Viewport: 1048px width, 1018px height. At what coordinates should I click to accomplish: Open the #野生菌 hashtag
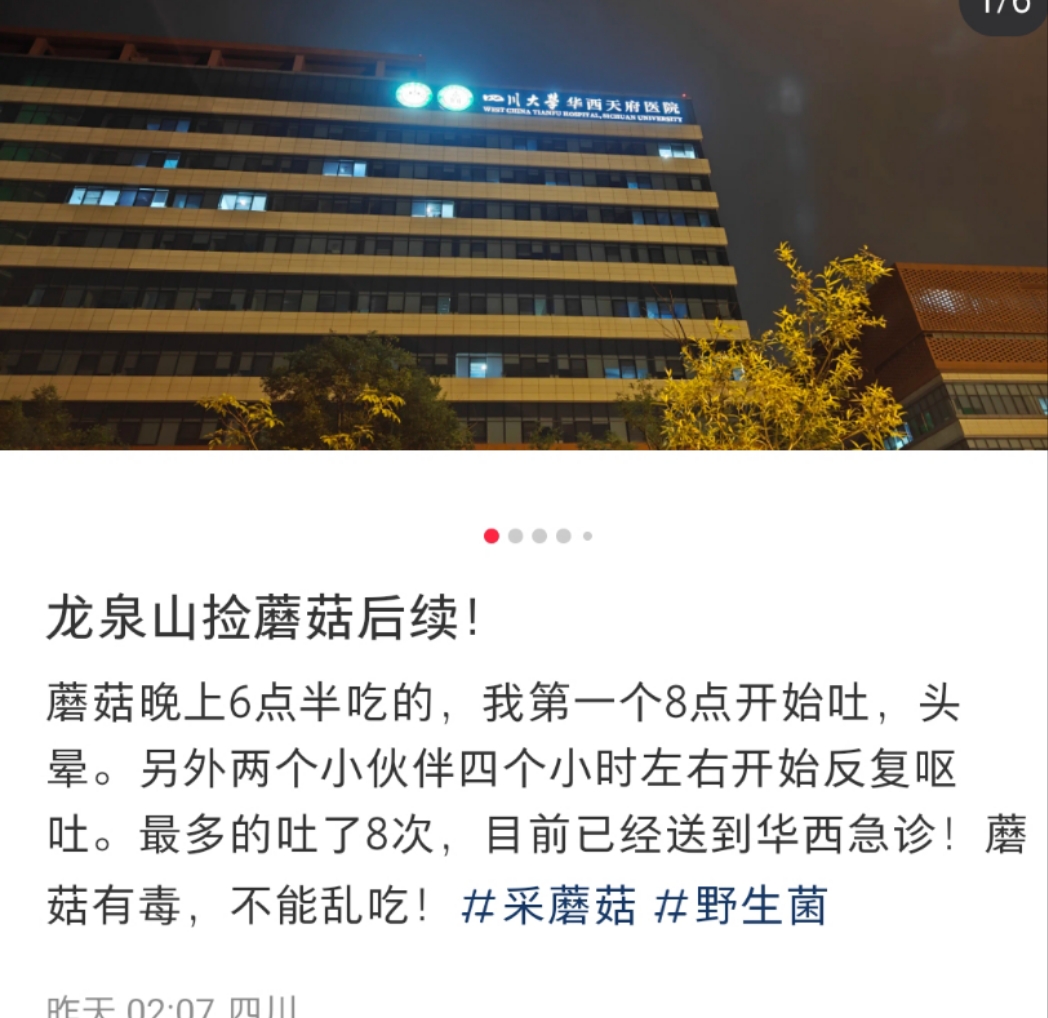coord(741,907)
